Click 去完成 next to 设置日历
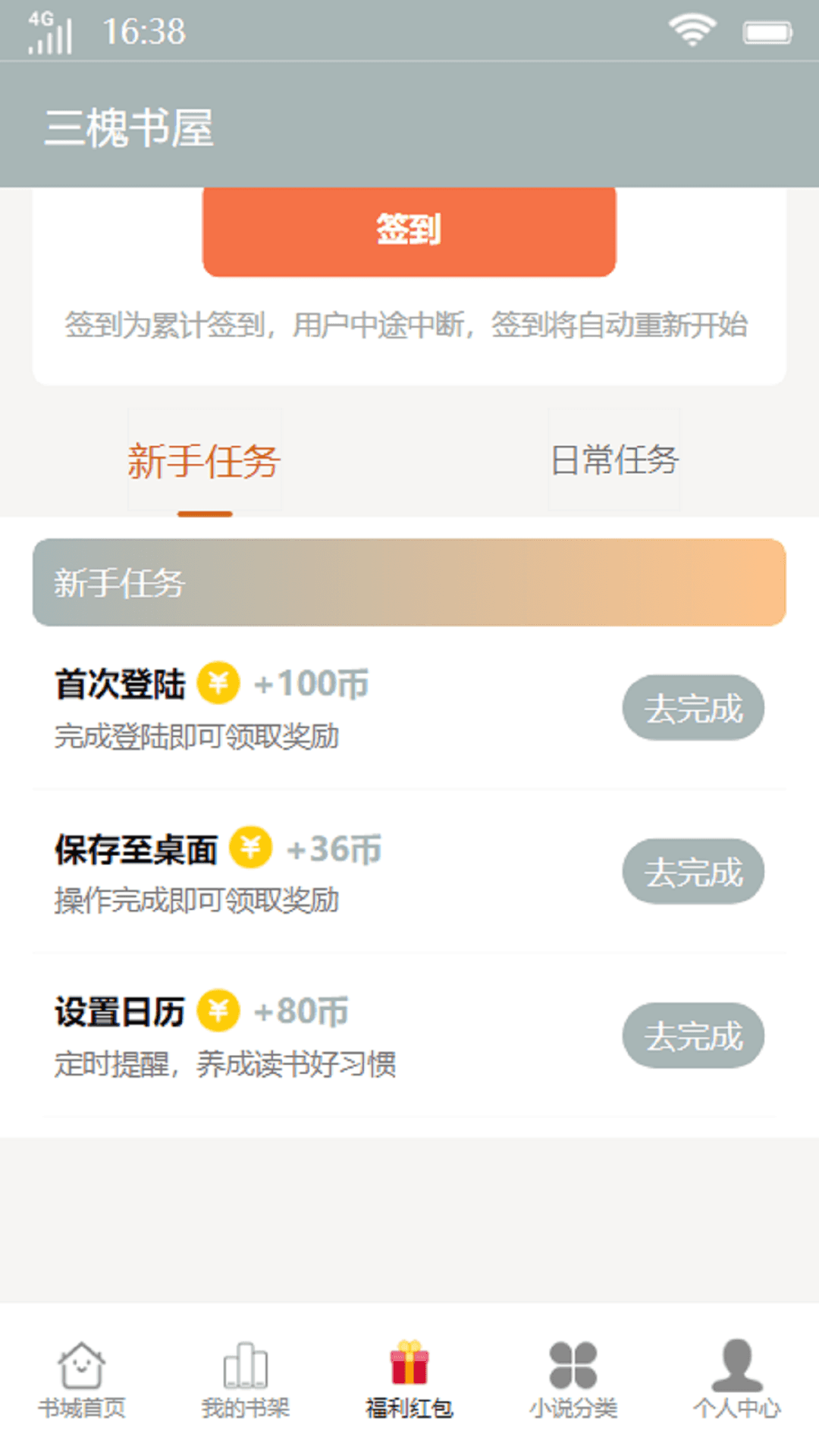This screenshot has width=819, height=1456. (693, 1035)
